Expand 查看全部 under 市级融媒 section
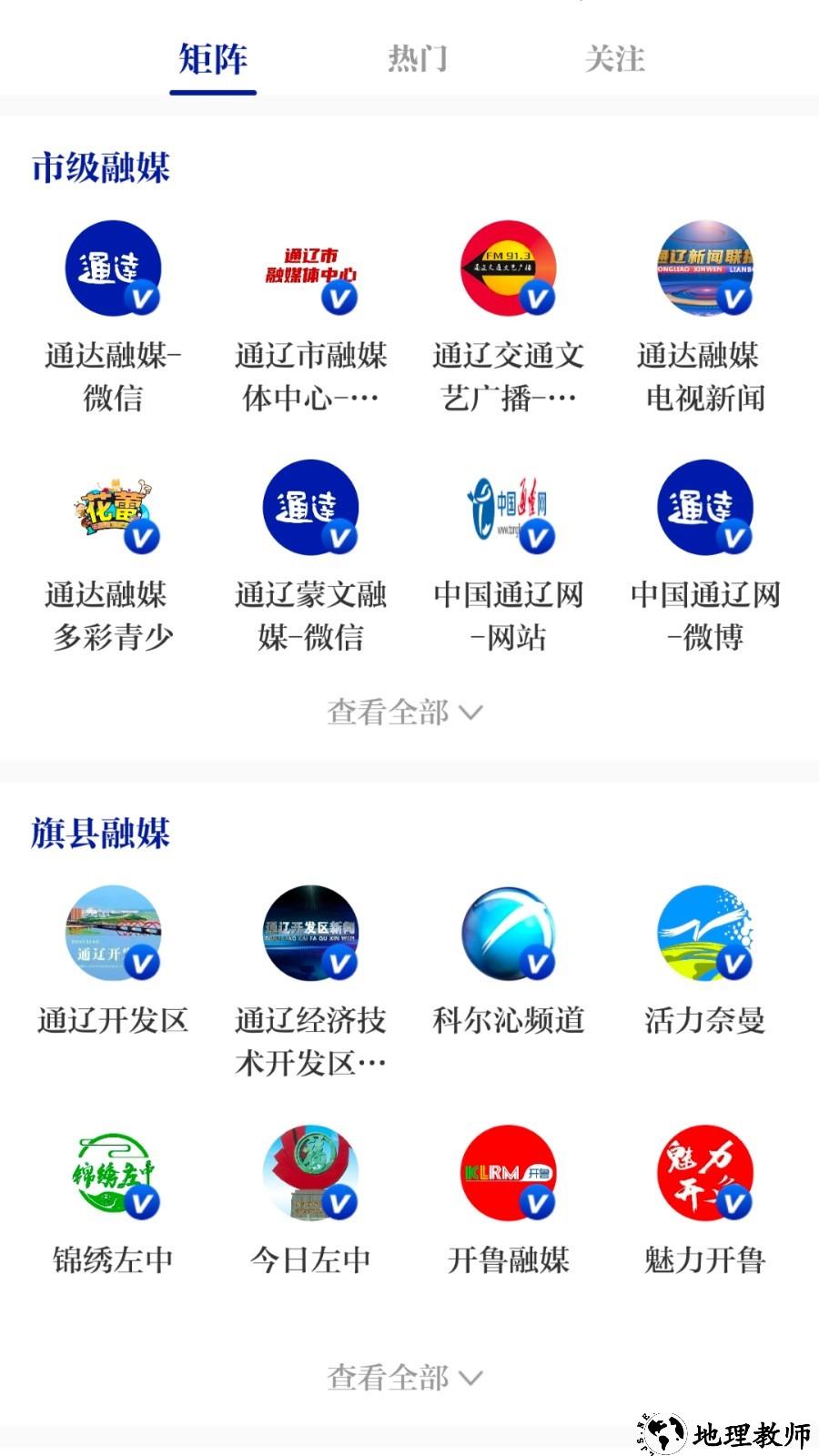The height and width of the screenshot is (1456, 819). [404, 713]
